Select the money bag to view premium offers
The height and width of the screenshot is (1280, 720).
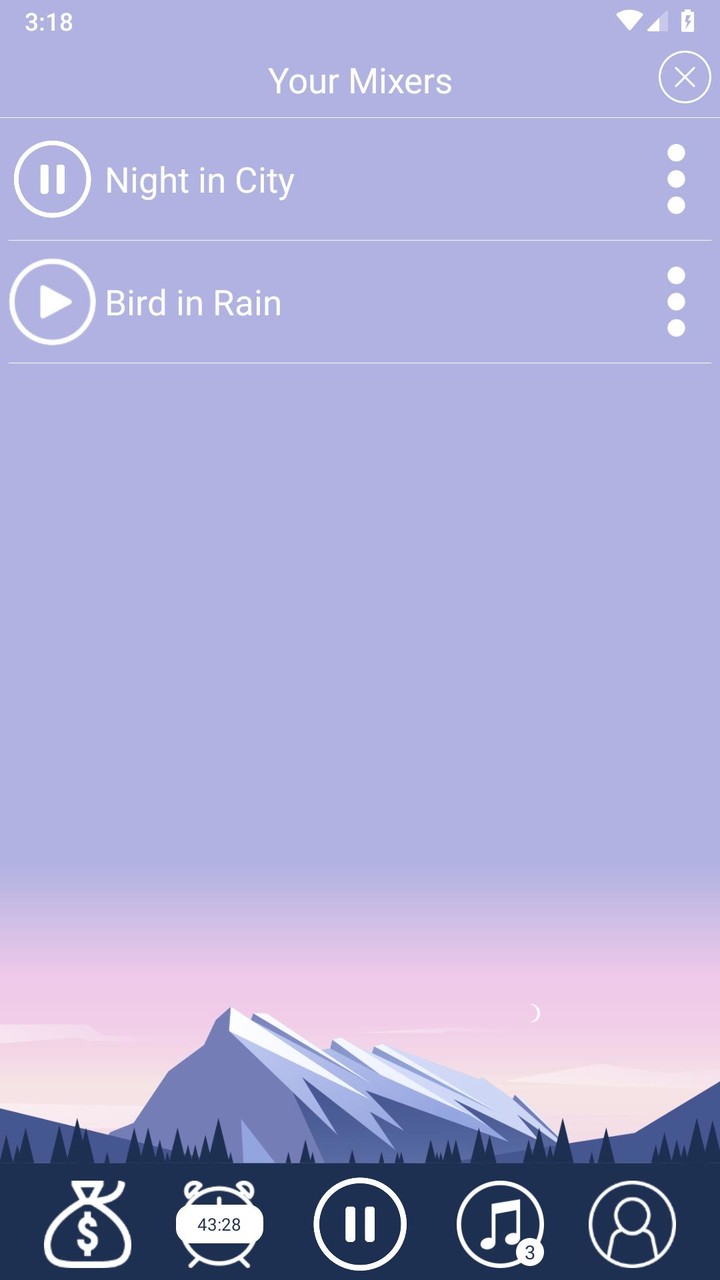(87, 1224)
